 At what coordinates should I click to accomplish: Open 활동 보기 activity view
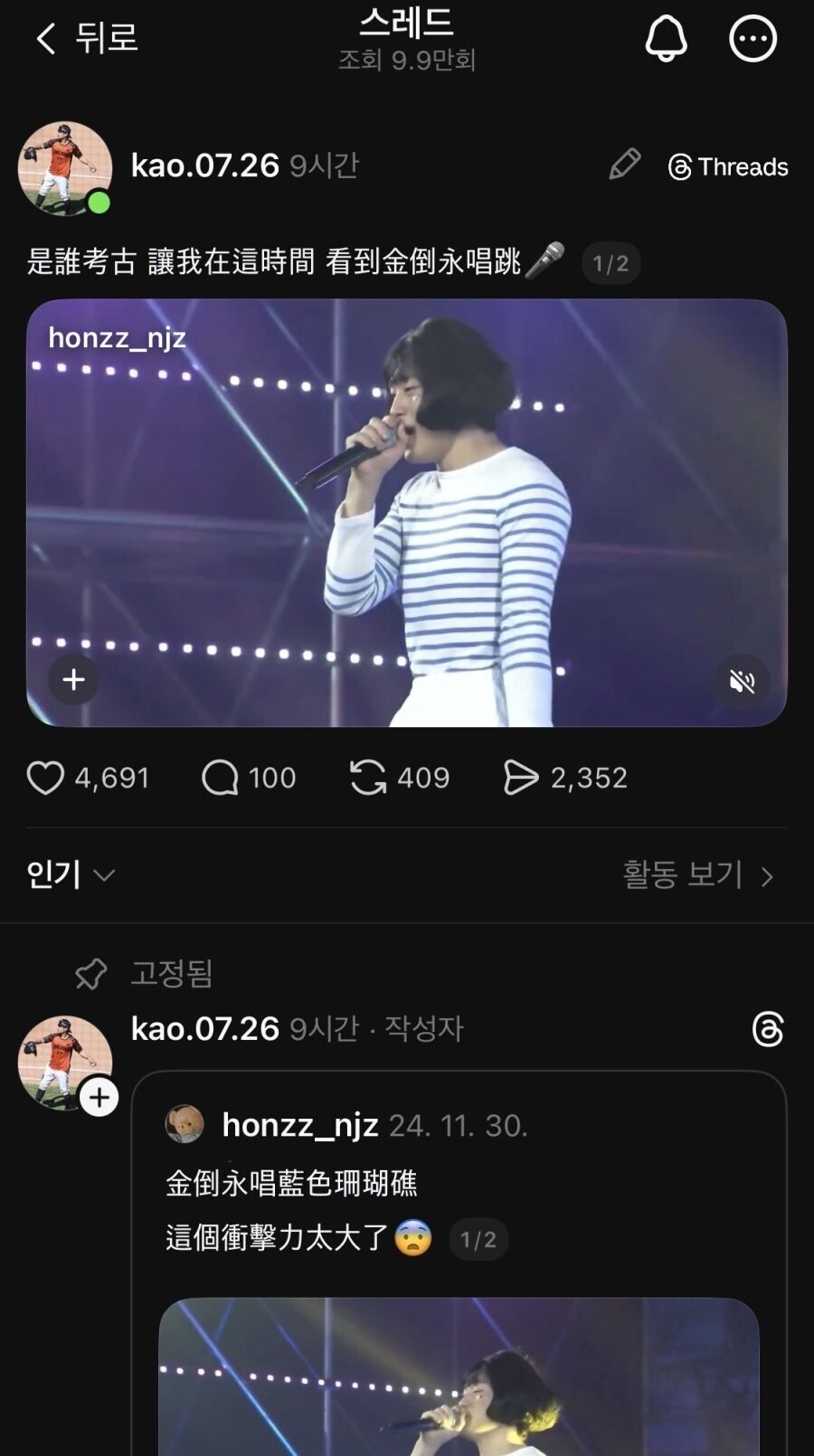(x=697, y=875)
